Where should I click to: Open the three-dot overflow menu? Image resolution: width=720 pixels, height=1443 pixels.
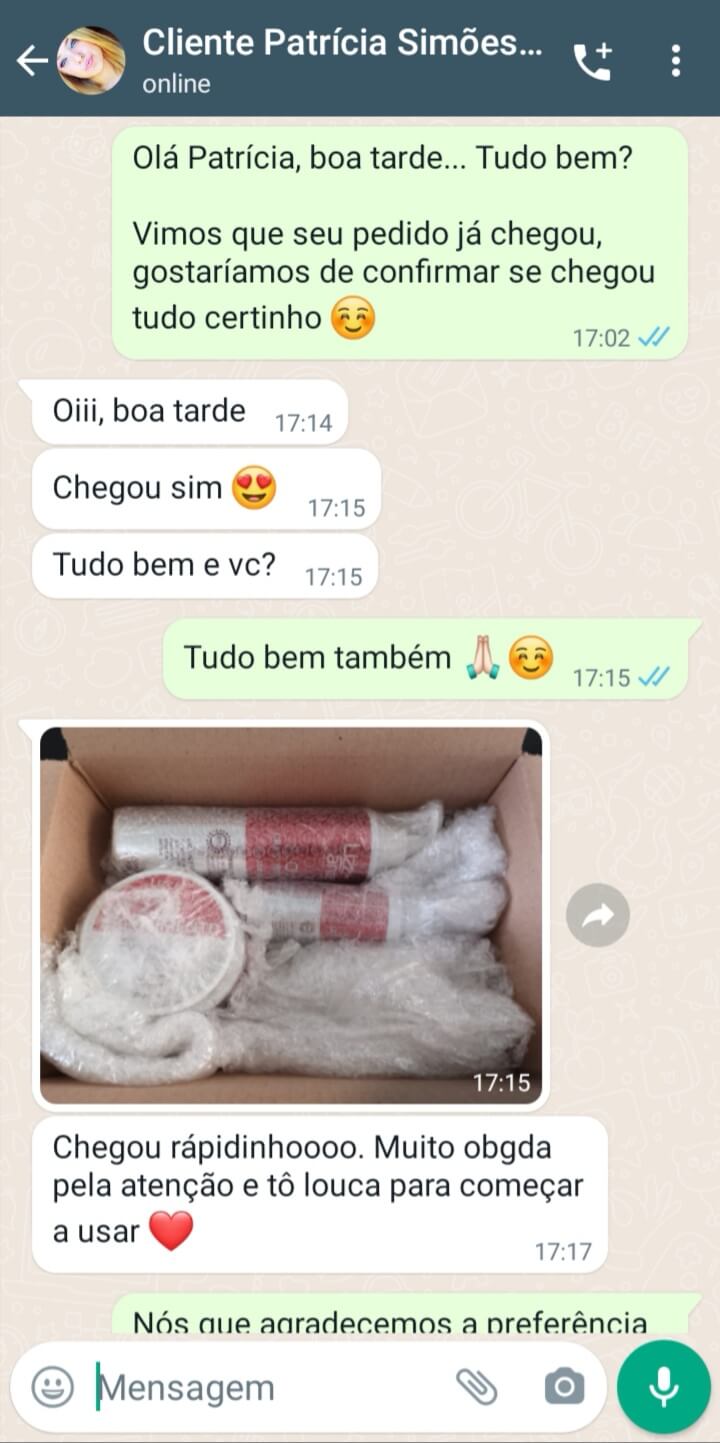click(x=676, y=61)
